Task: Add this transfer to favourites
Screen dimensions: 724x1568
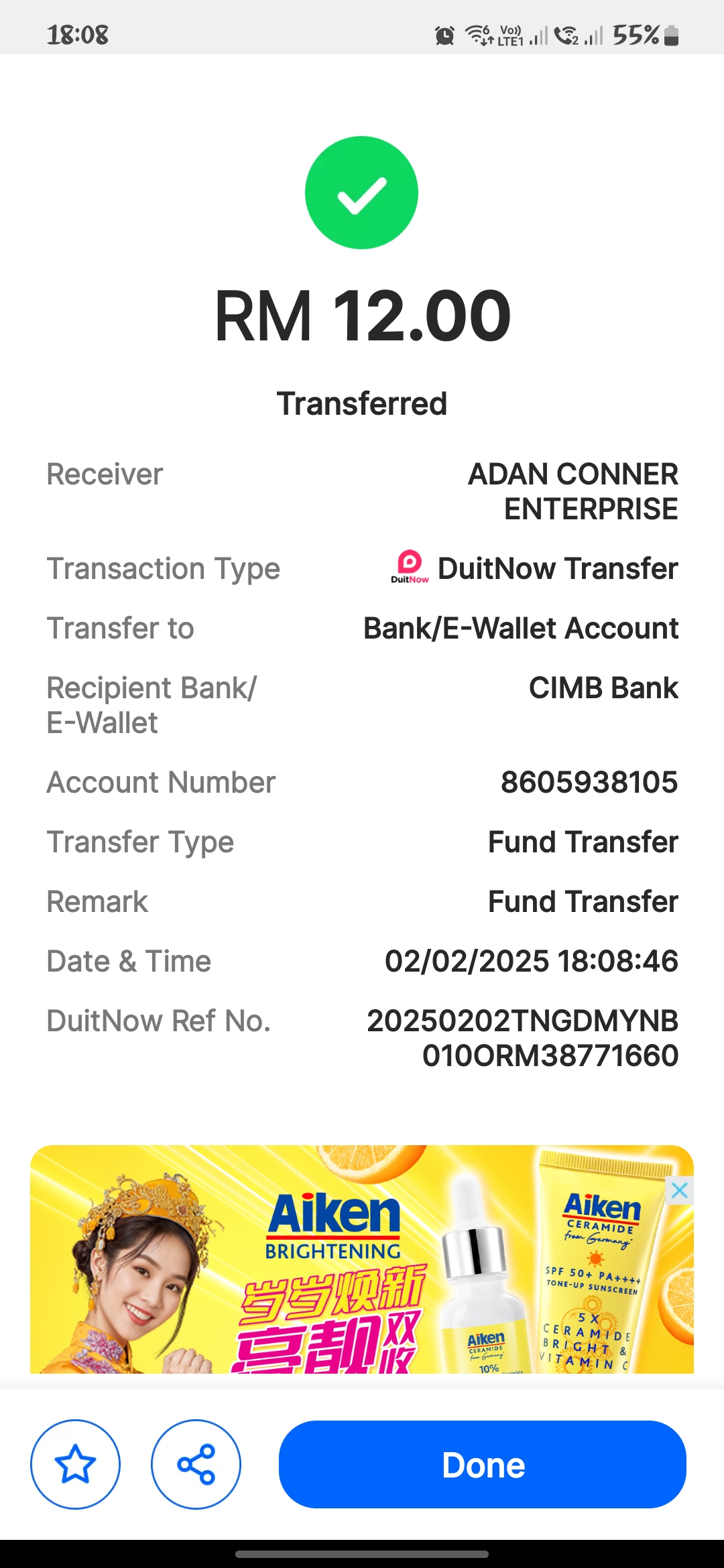Action: (75, 1464)
